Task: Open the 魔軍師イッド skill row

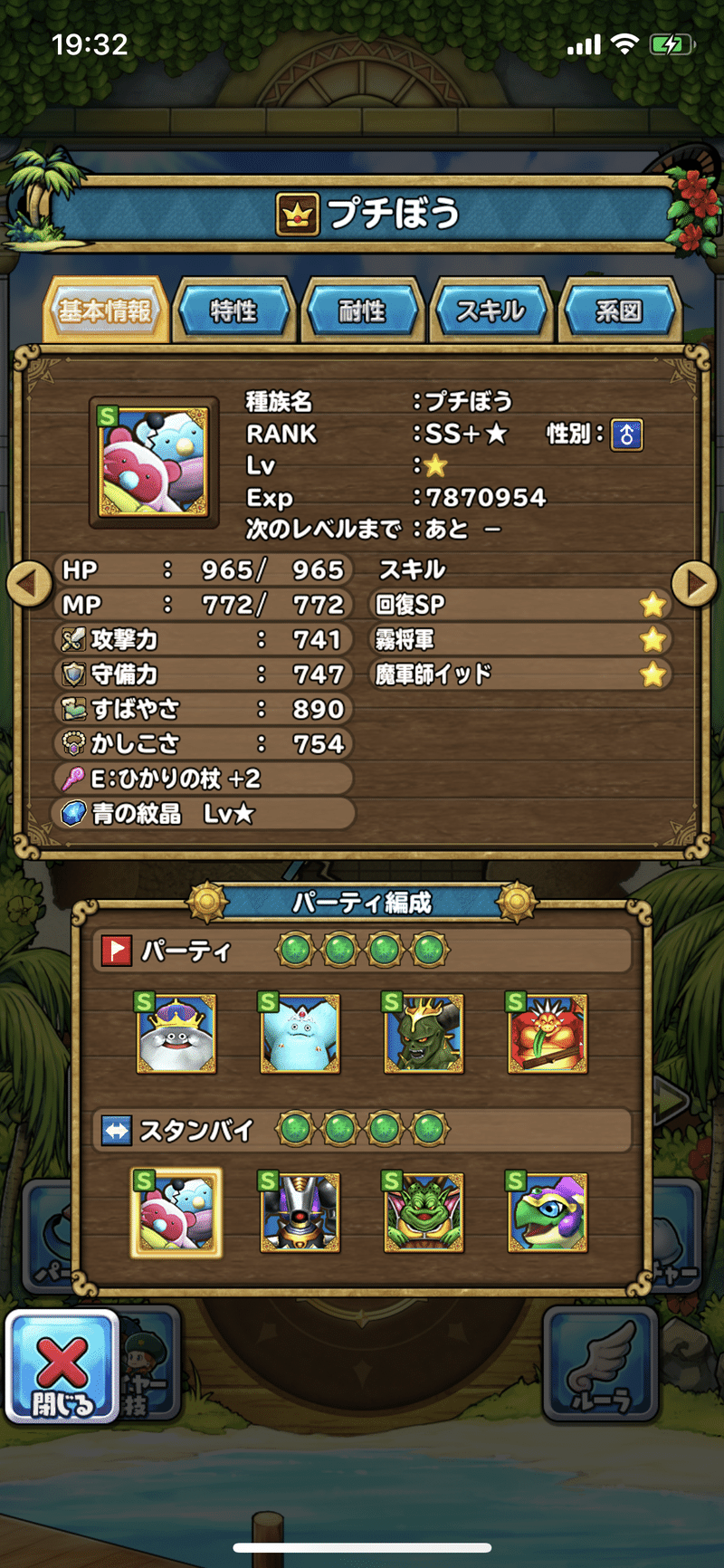Action: click(x=520, y=674)
